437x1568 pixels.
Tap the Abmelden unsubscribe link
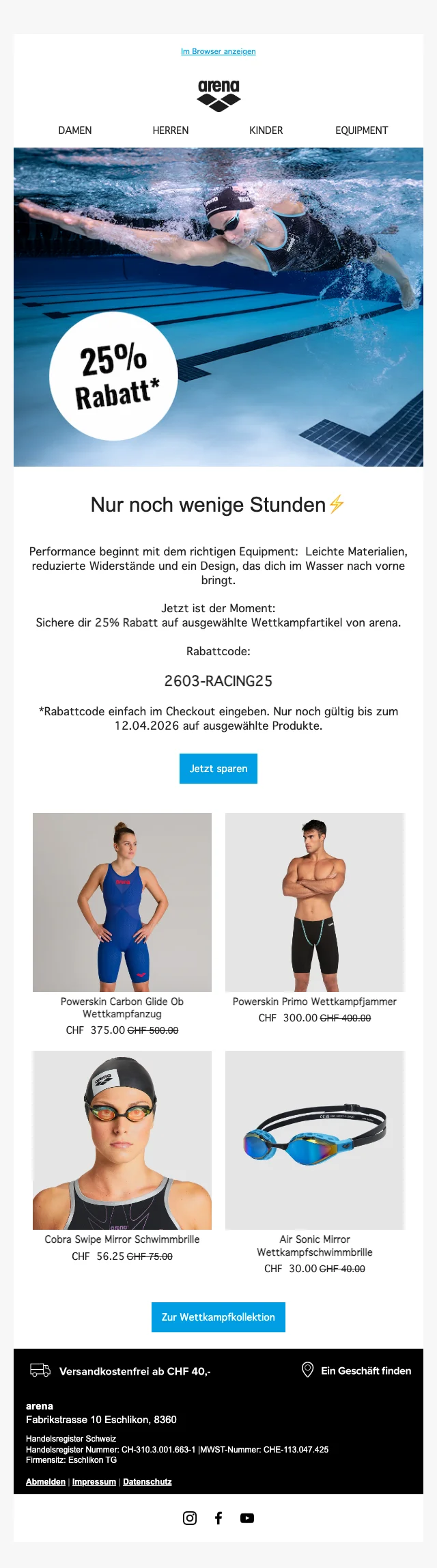(46, 1482)
